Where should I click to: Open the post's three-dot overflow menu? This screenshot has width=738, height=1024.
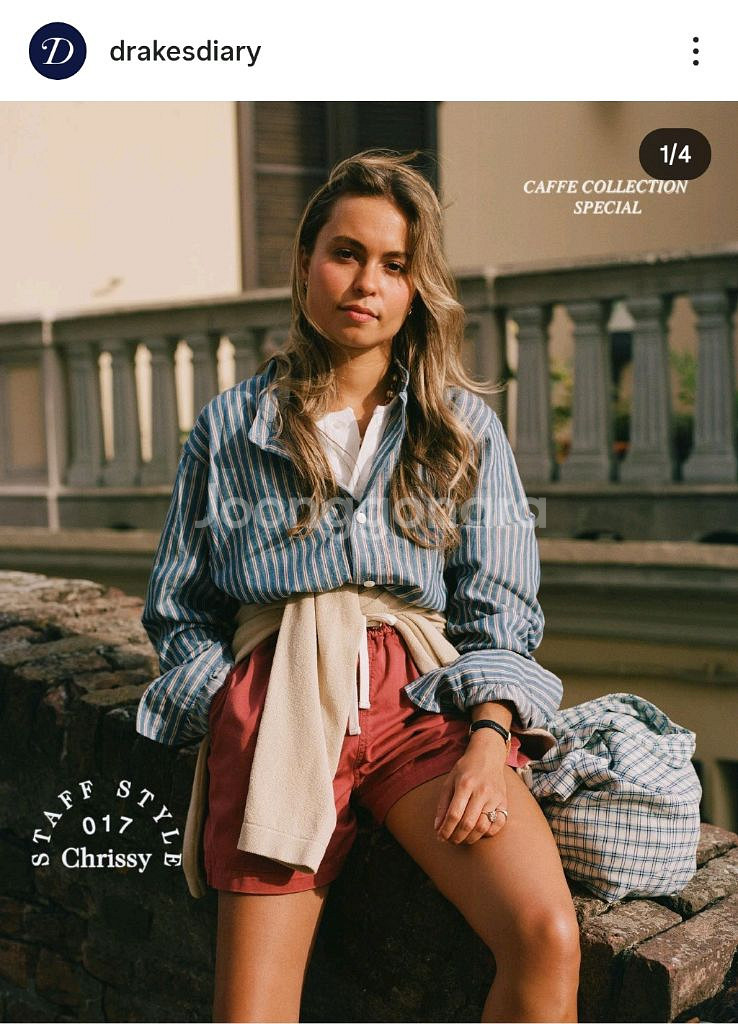(x=695, y=51)
